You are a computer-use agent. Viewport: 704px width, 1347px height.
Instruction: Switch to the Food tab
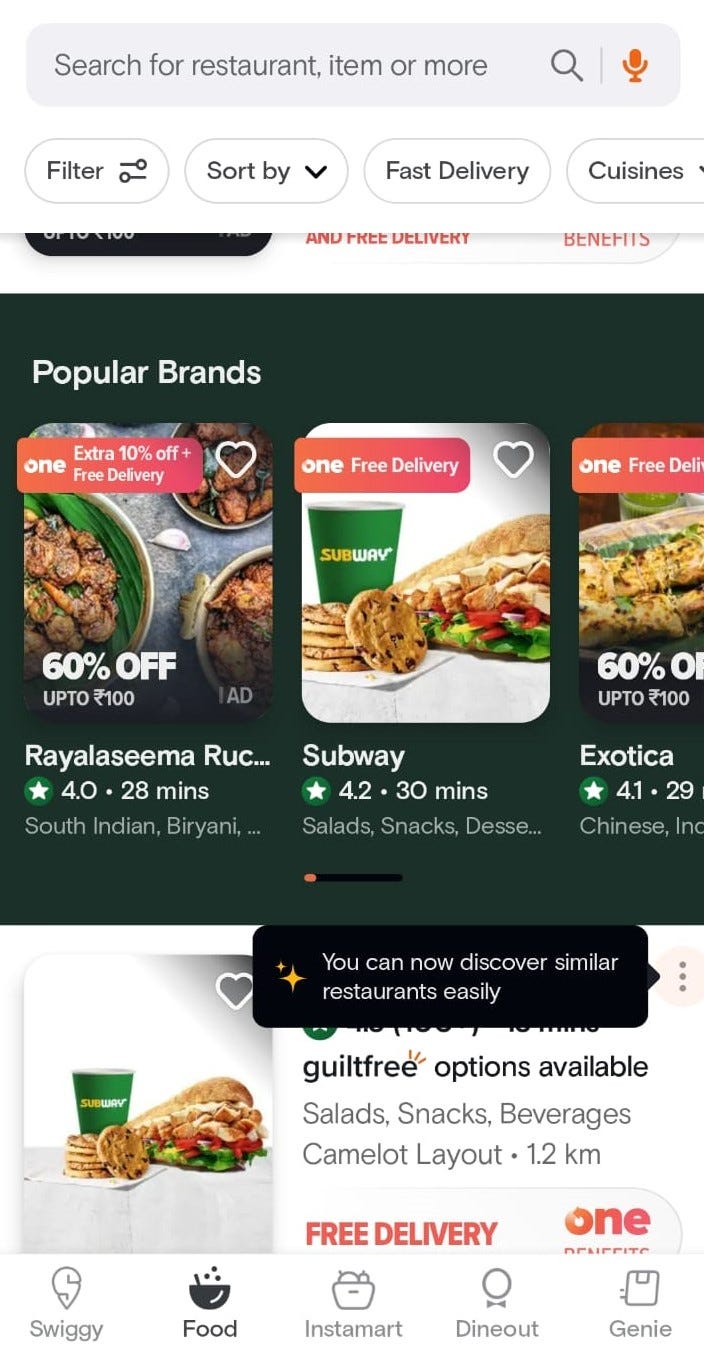click(x=210, y=1301)
